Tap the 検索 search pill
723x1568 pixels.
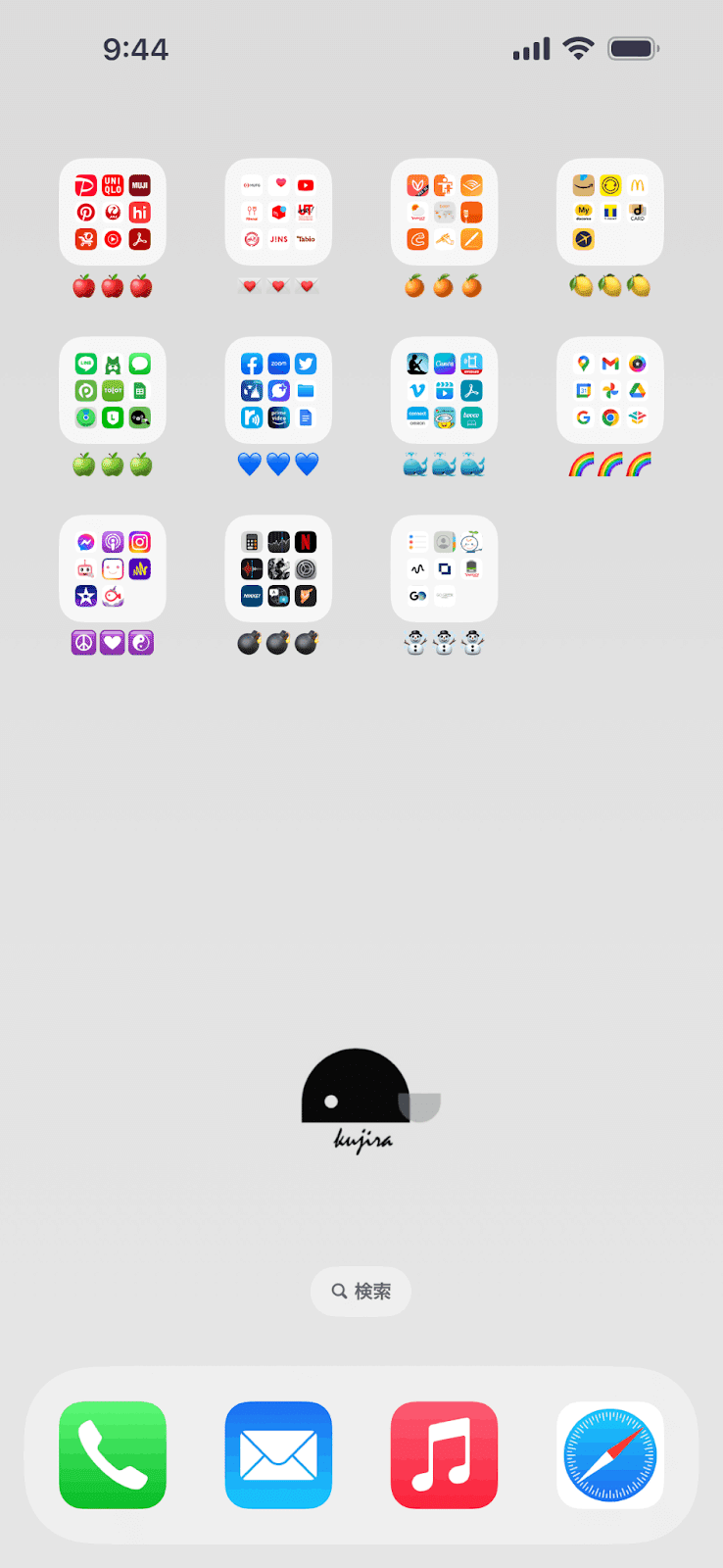(361, 1291)
